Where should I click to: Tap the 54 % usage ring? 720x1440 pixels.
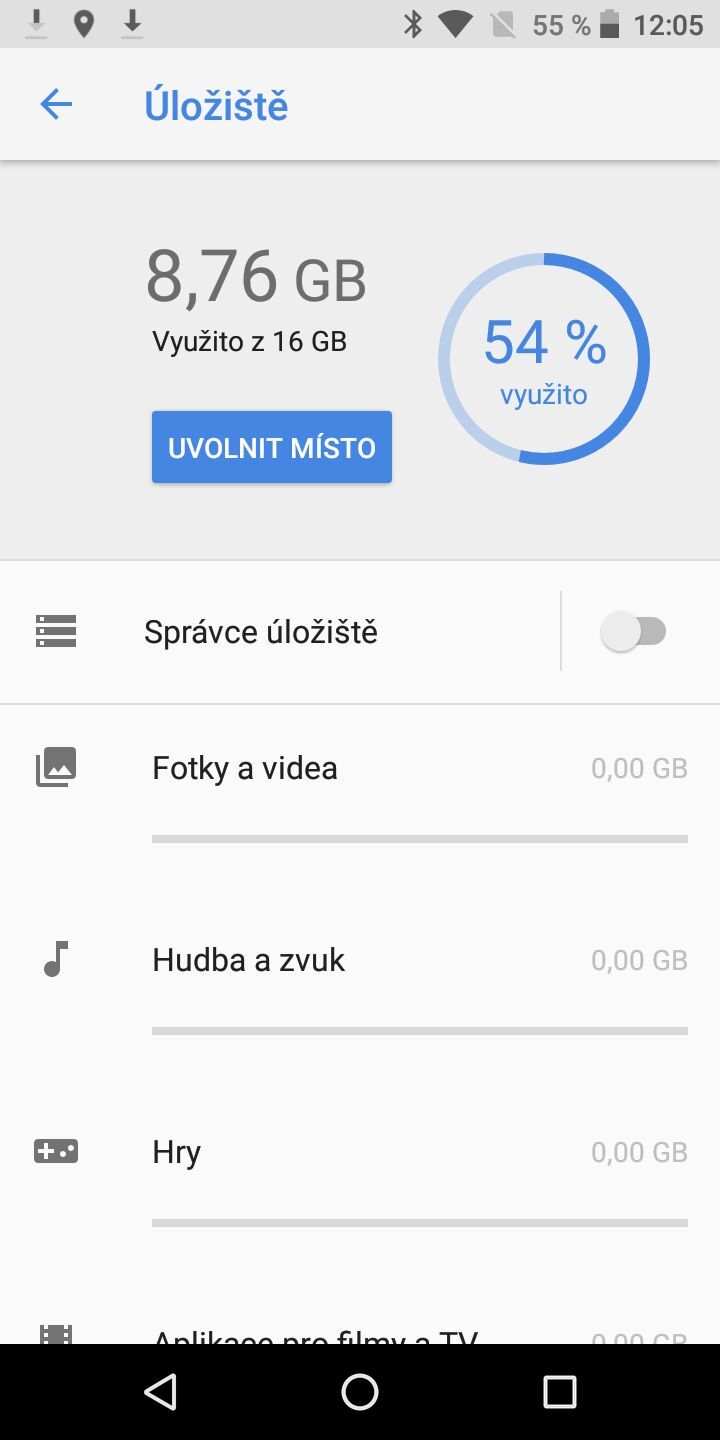pos(544,358)
